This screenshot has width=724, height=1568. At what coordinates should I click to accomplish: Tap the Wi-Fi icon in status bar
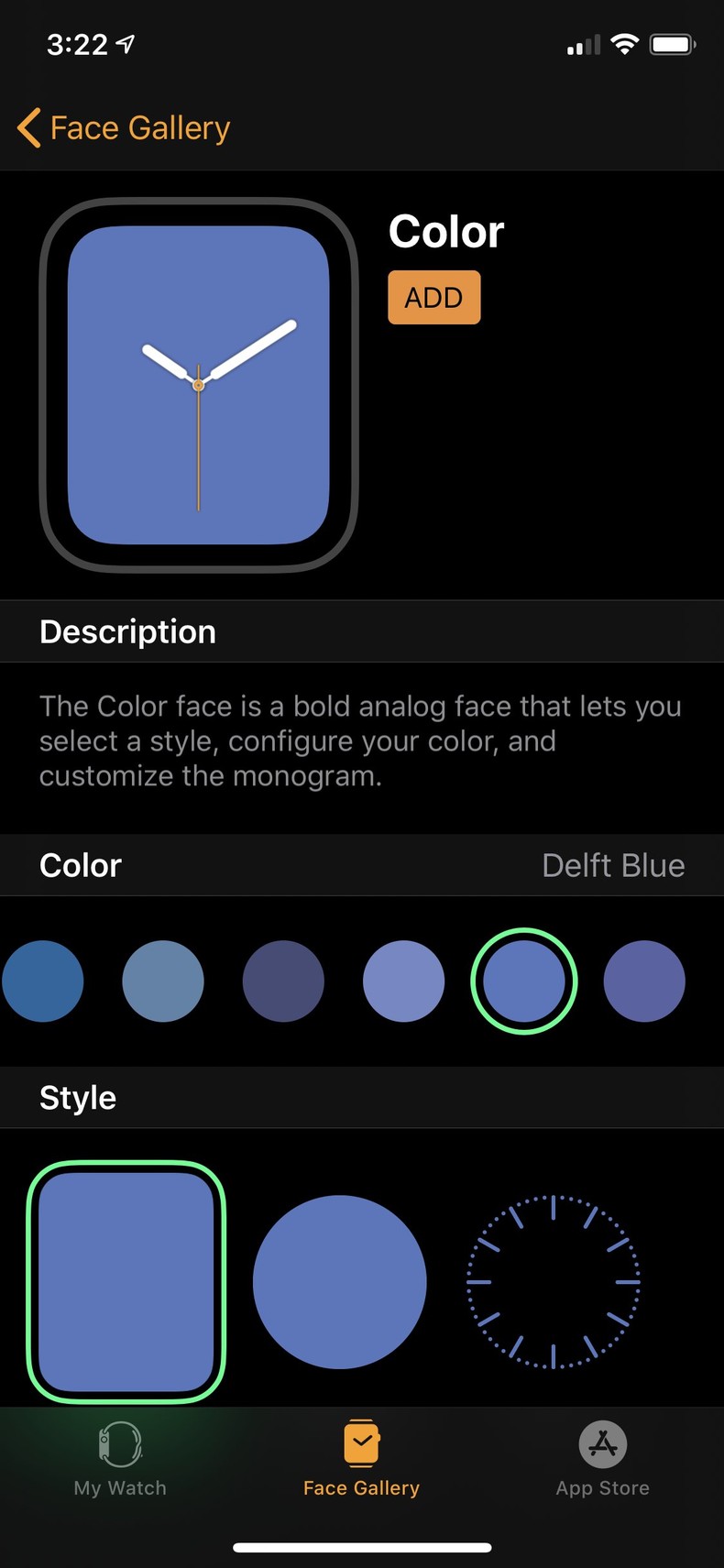[x=624, y=43]
